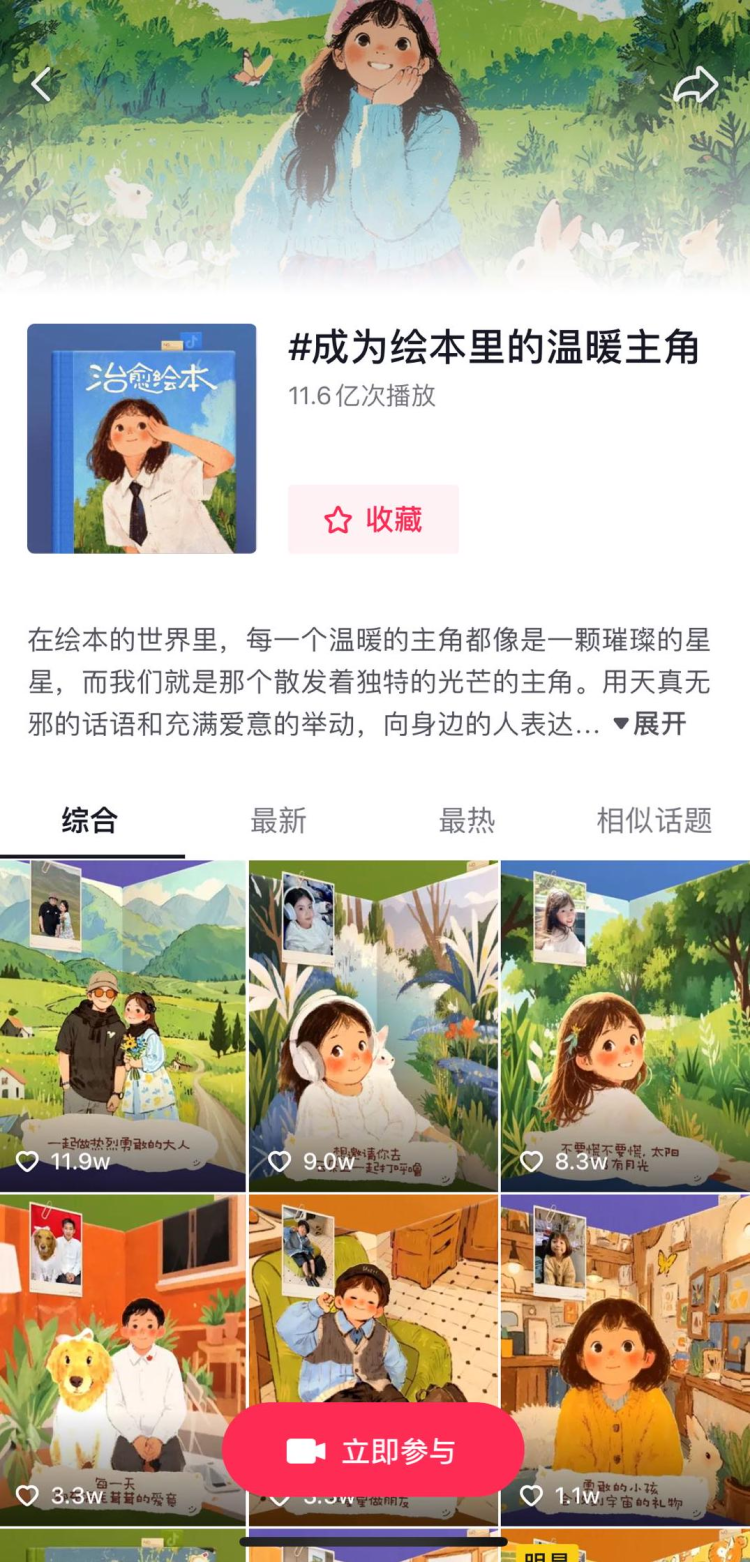Open the couple video with 11.9w likes
The width and height of the screenshot is (750, 1562).
122,1025
